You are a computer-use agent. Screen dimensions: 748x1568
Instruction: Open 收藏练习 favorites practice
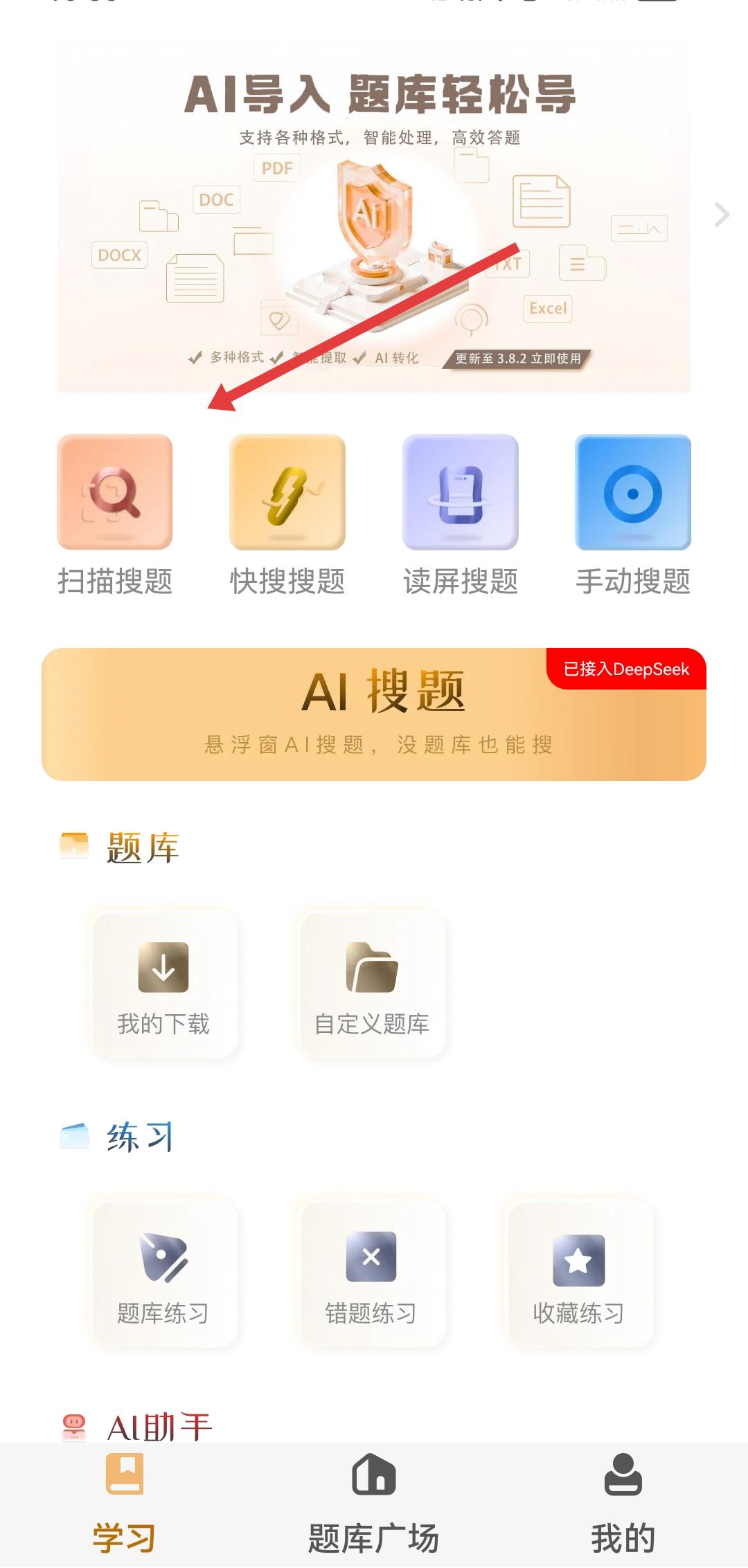pos(579,1274)
